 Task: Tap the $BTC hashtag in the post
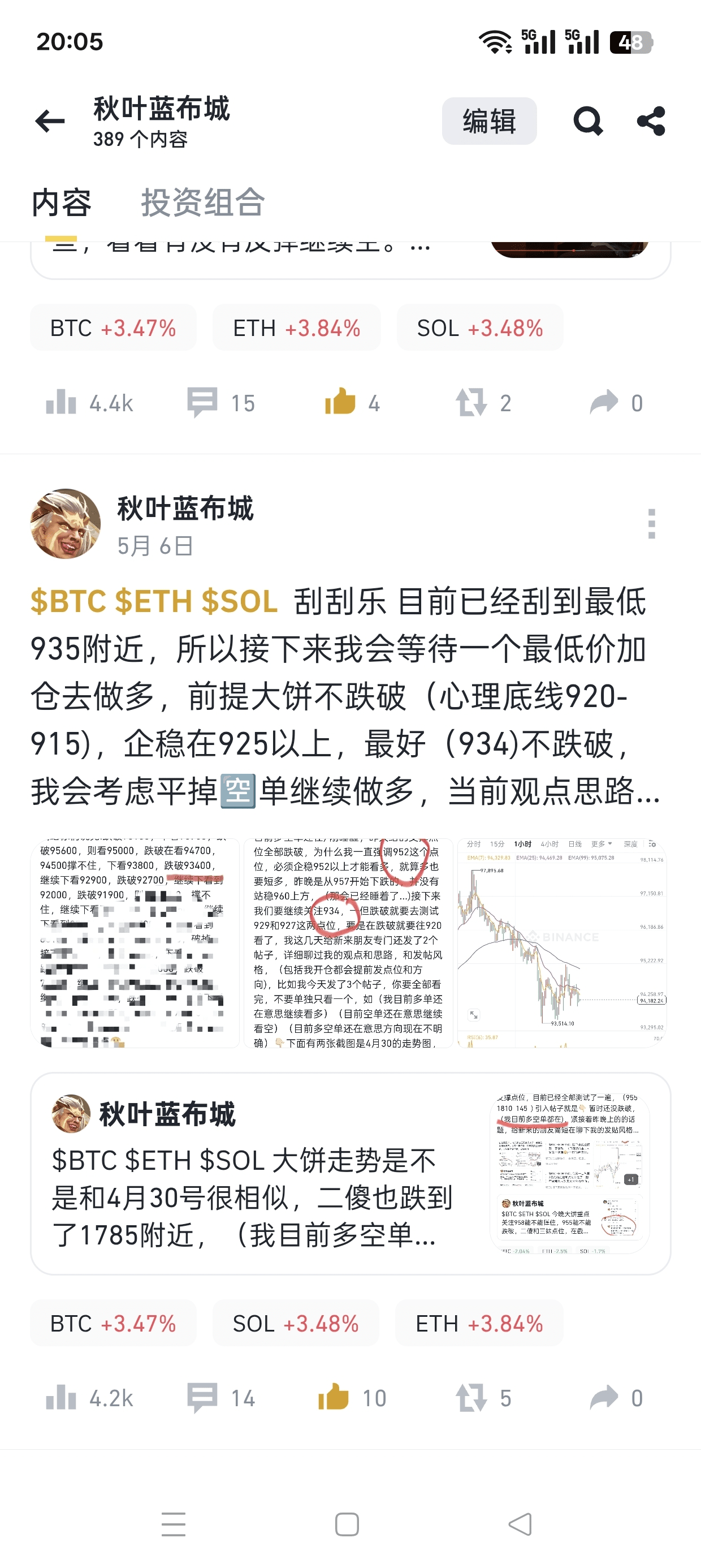click(68, 601)
